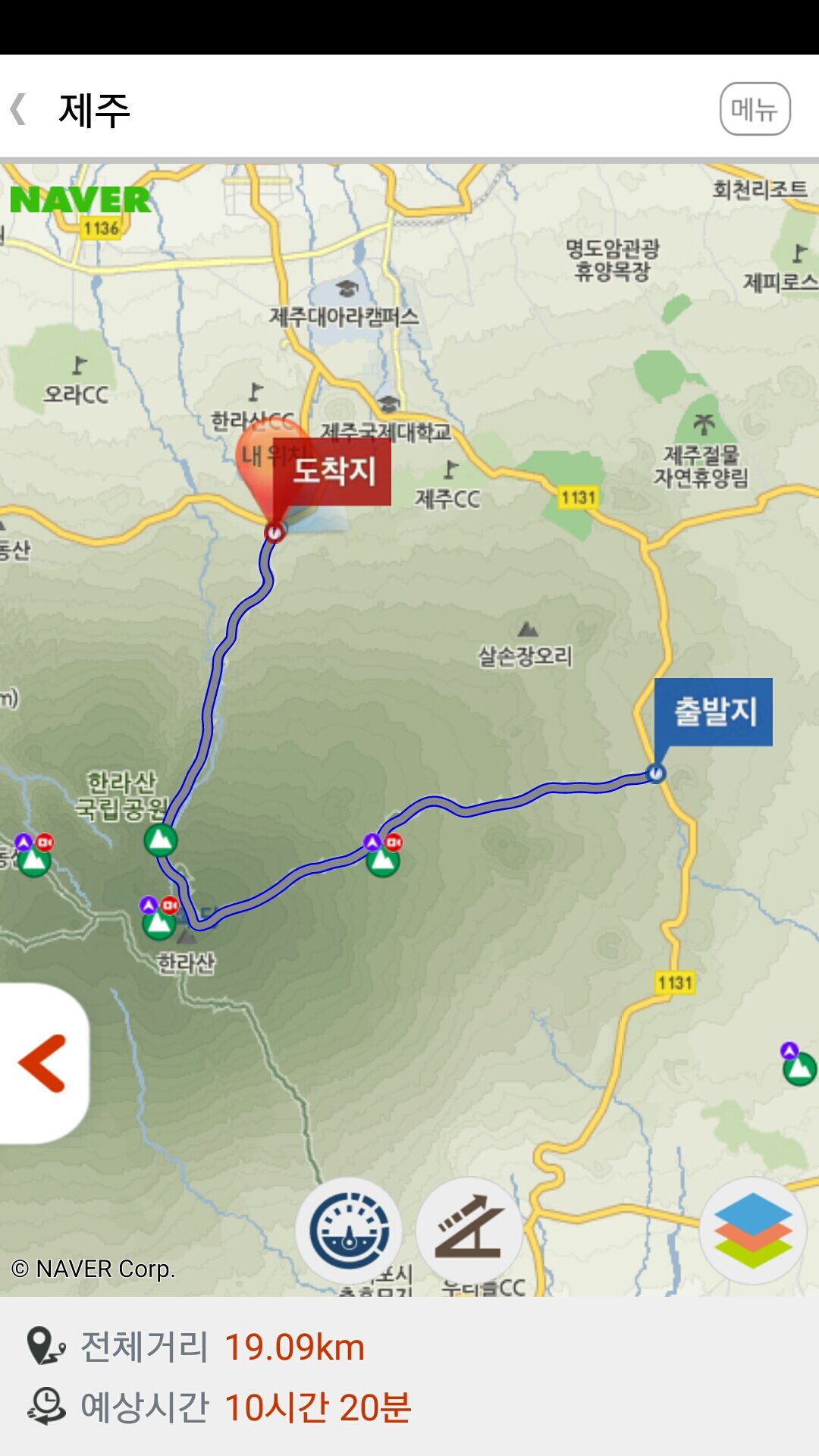Tap the 출발지 departure marker
This screenshot has width=819, height=1456.
713,712
